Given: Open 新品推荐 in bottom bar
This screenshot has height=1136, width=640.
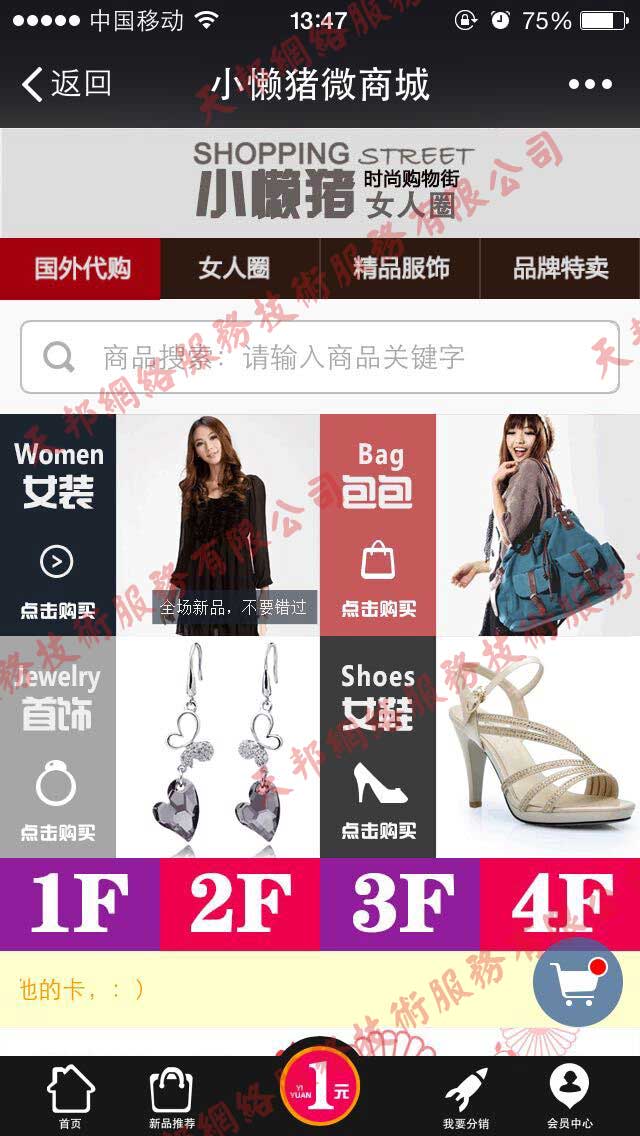Looking at the screenshot, I should 171,1096.
